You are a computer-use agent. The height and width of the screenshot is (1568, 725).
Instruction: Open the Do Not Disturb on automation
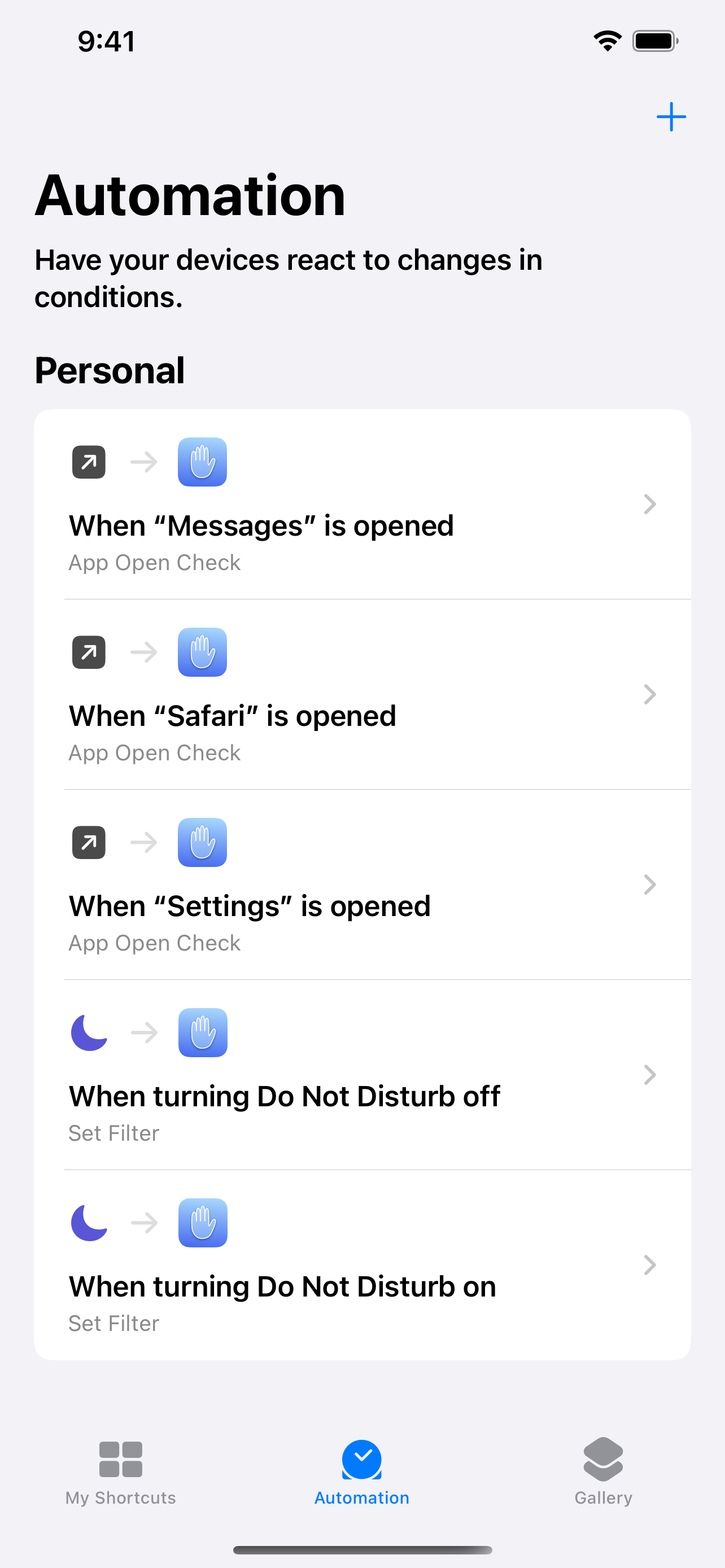361,1265
